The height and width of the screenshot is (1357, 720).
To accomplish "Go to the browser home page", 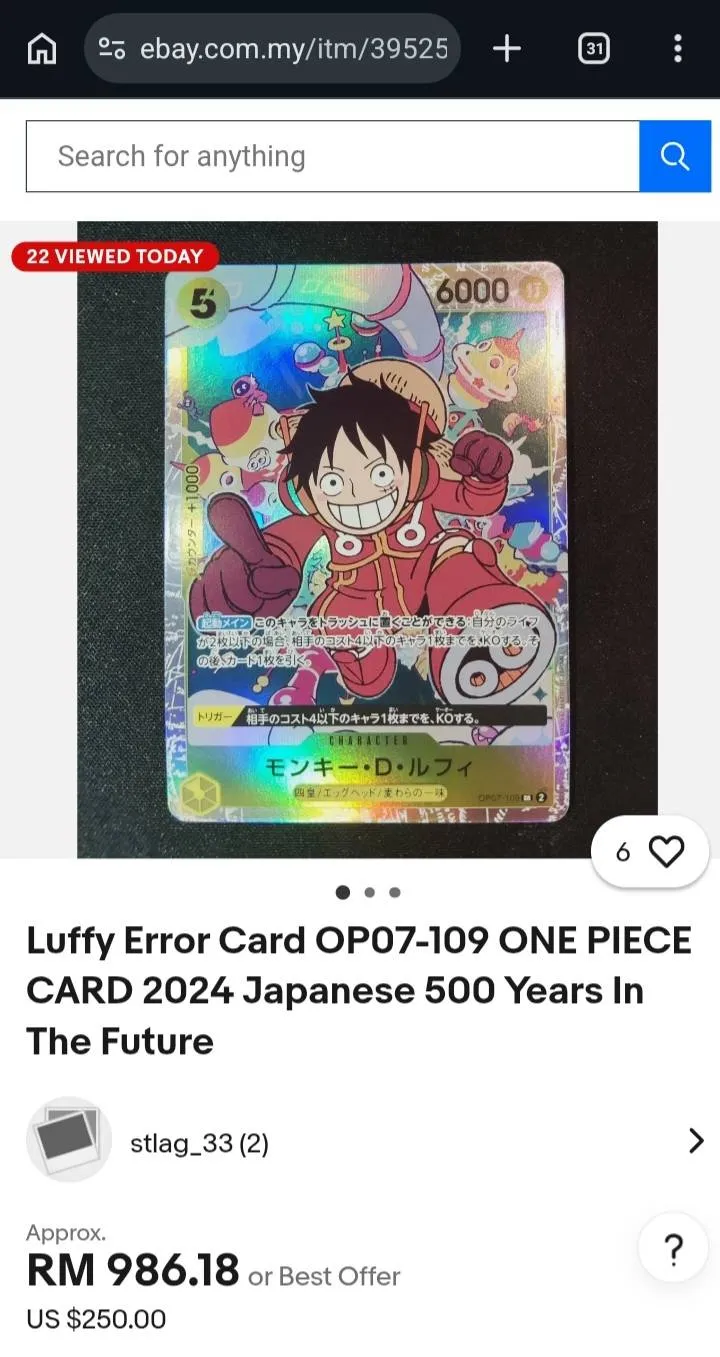I will (x=41, y=48).
